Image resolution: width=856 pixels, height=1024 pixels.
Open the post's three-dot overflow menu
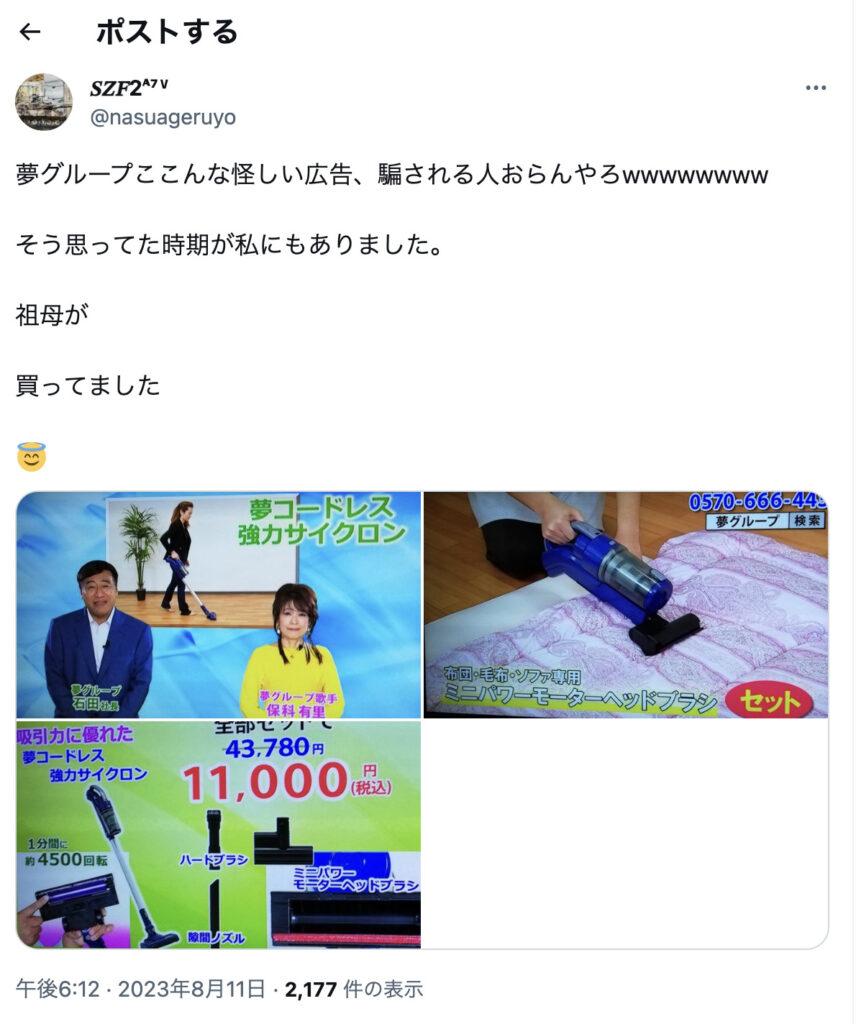[x=815, y=88]
